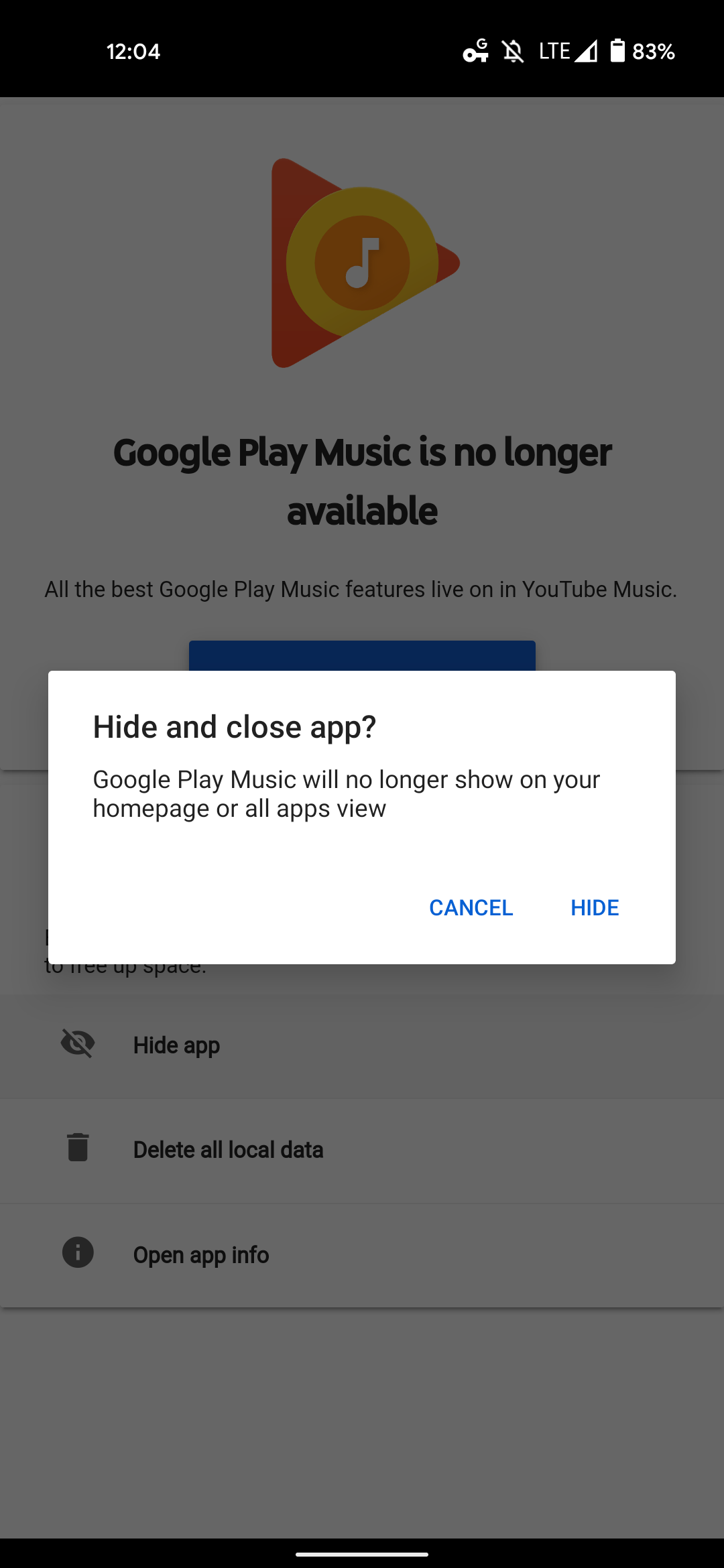This screenshot has height=1568, width=724.
Task: Cancel the hide app dialog
Action: 471,907
